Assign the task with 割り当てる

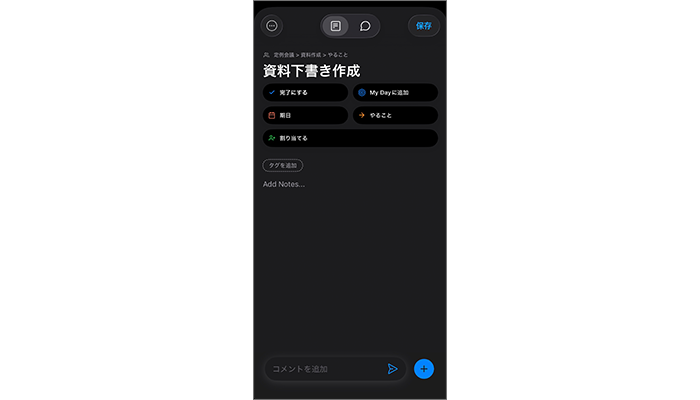tap(350, 138)
